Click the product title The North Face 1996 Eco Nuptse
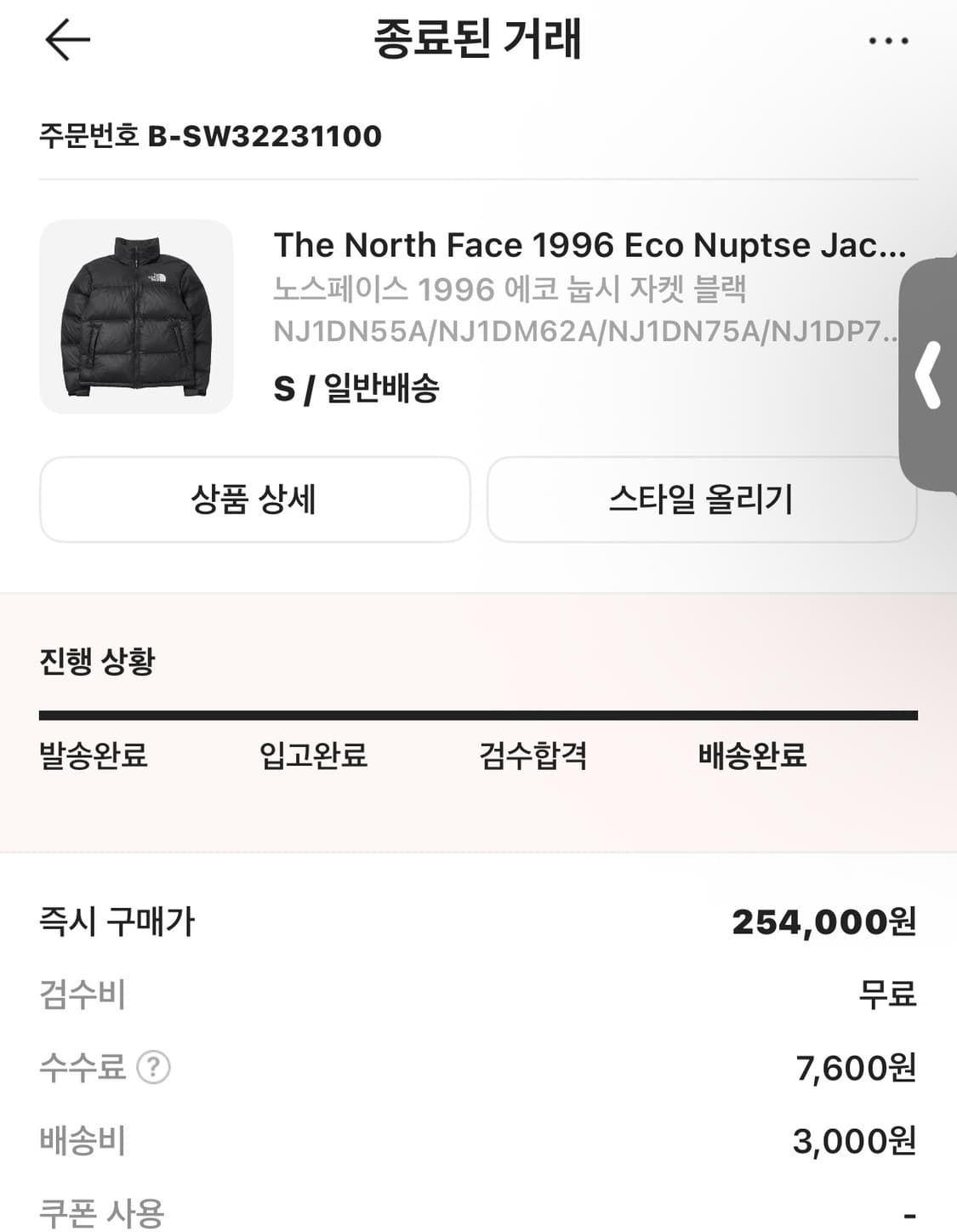957x1232 pixels. pos(591,245)
